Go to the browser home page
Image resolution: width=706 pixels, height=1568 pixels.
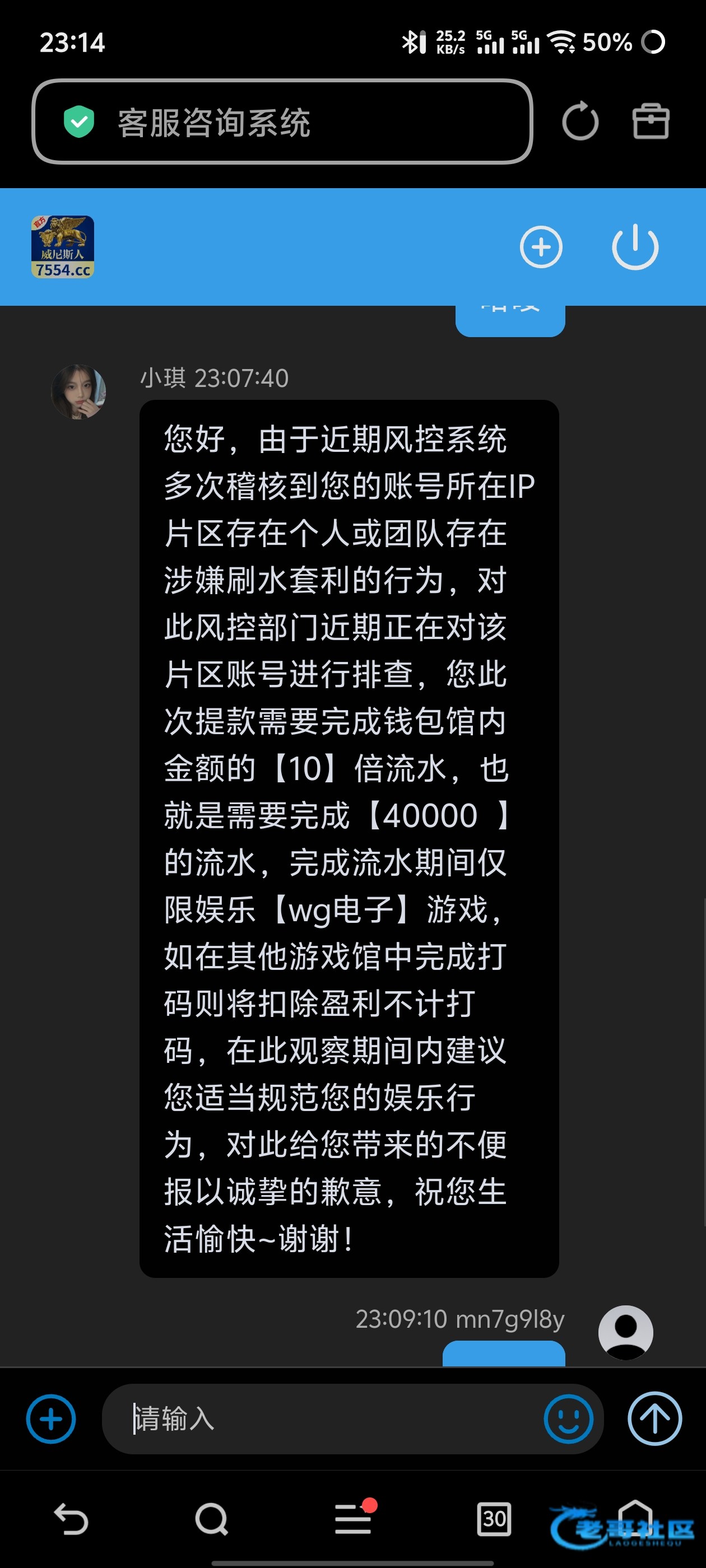coord(635,1519)
